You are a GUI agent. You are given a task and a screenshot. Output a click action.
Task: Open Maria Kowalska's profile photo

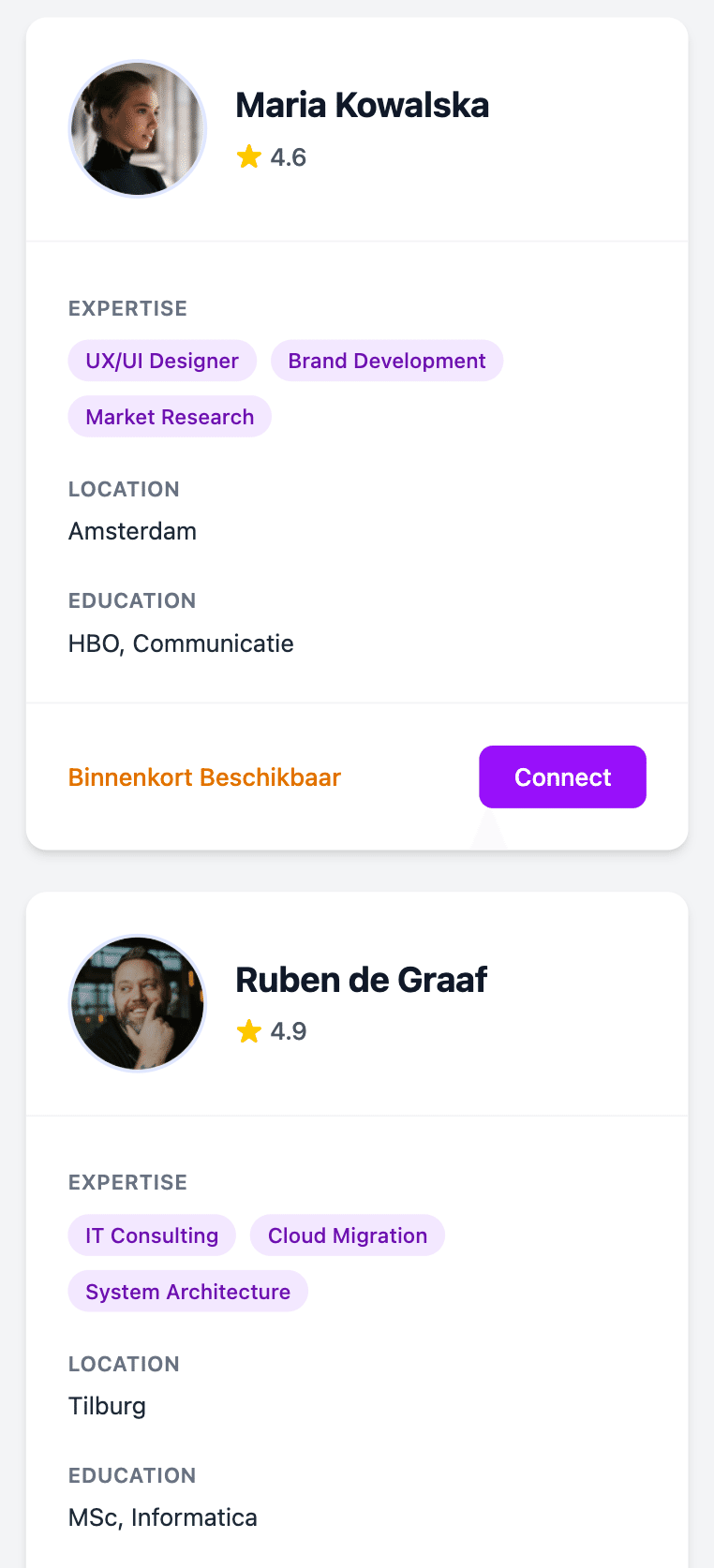coord(137,128)
